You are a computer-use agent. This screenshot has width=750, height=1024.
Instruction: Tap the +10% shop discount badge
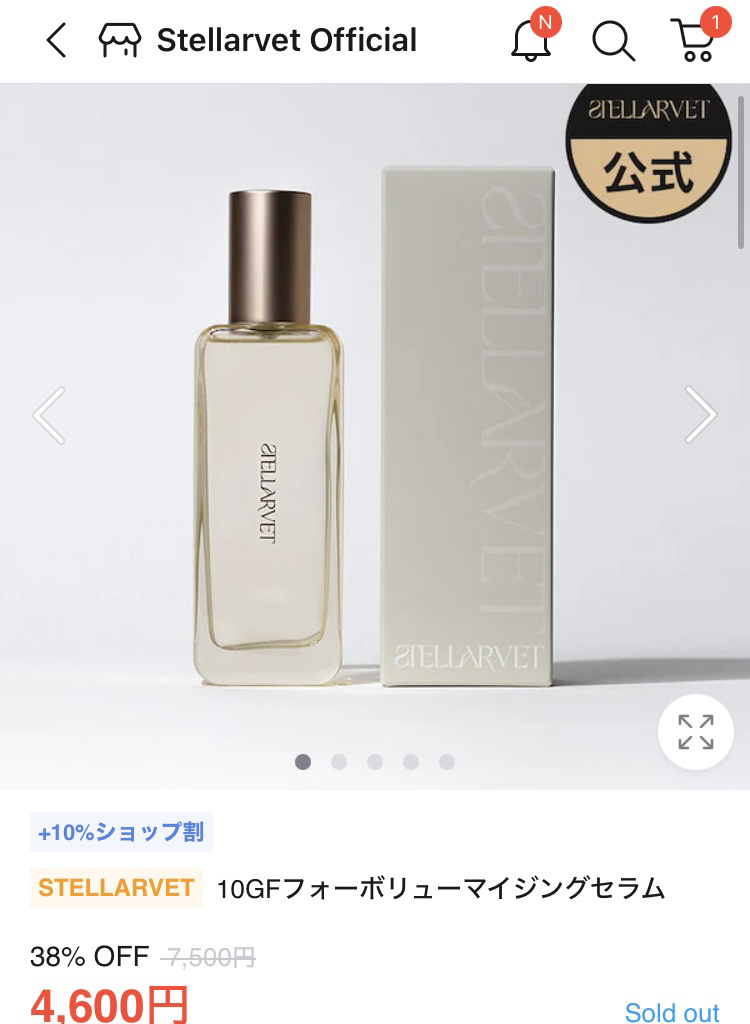tap(121, 832)
